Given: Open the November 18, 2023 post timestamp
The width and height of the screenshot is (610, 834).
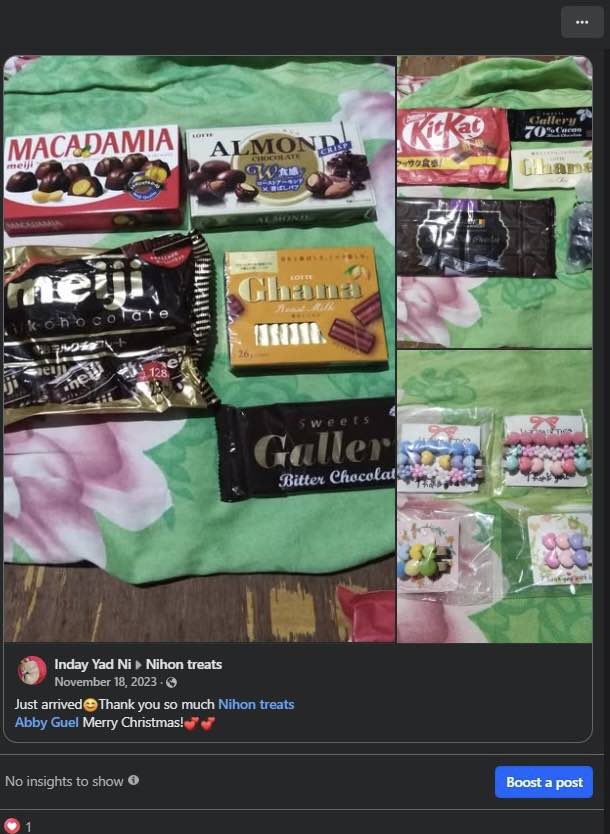Looking at the screenshot, I should pos(107,682).
